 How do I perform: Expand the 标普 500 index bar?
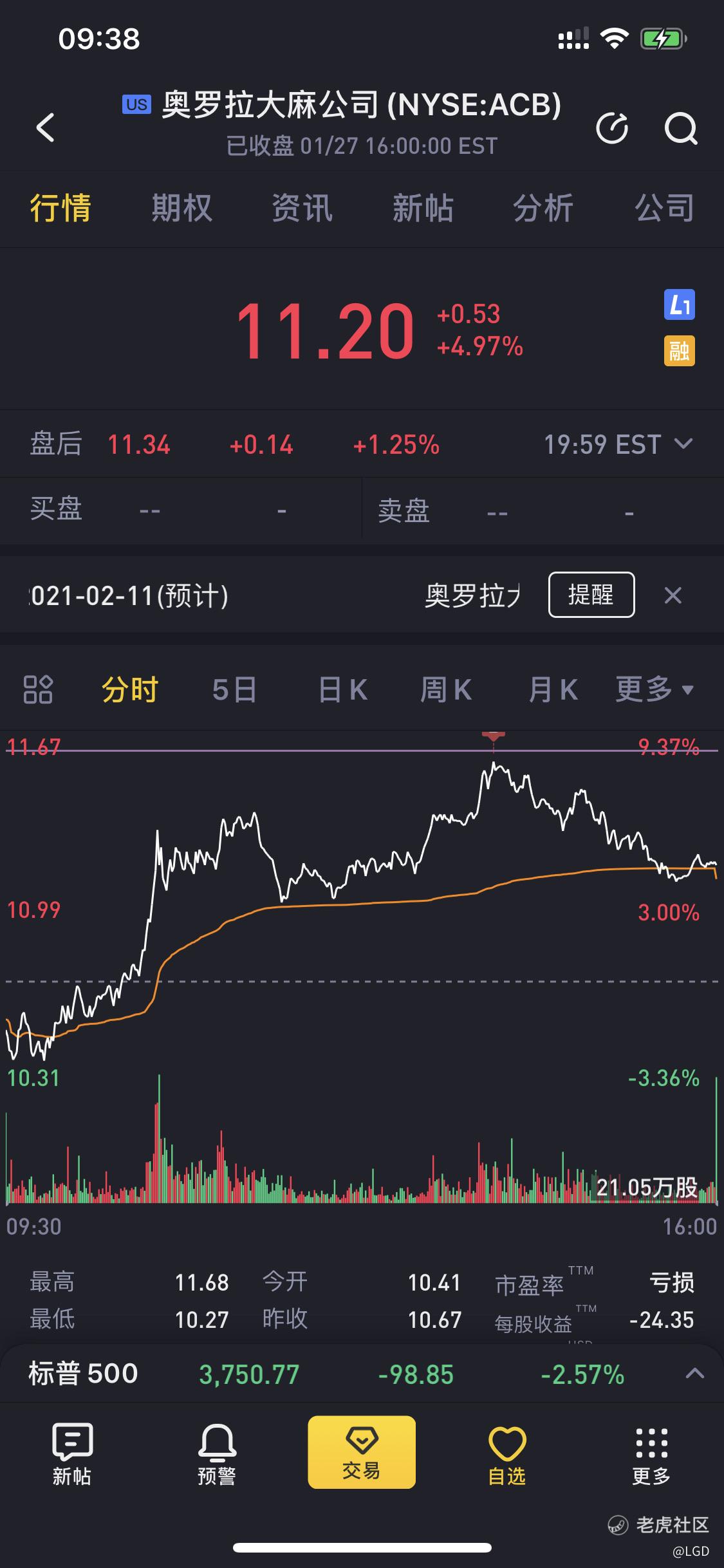pyautogui.click(x=694, y=1374)
